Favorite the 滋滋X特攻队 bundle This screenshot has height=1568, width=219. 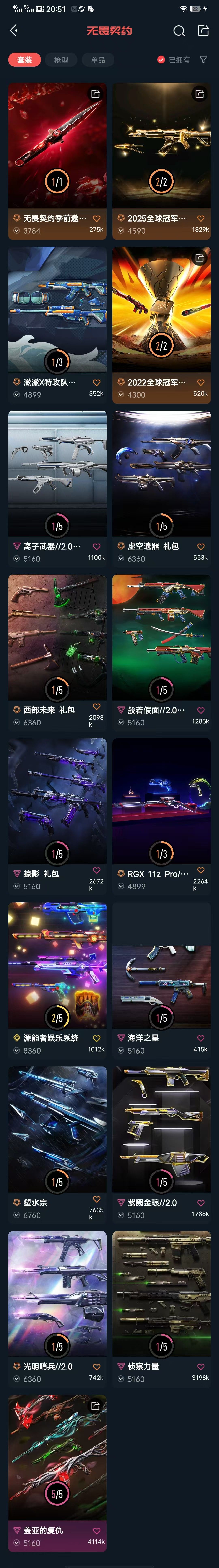96,382
